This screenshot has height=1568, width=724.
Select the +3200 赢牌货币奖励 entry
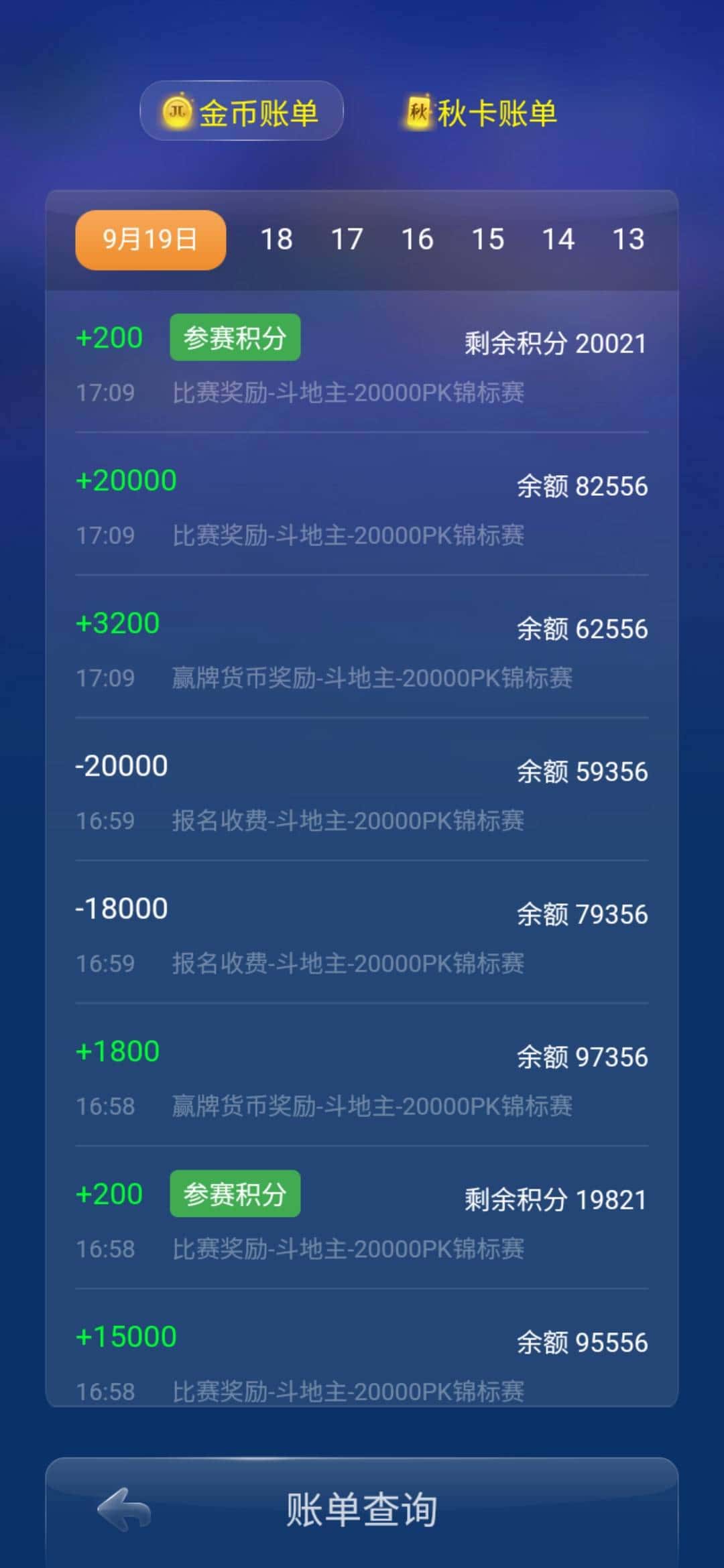pos(362,649)
